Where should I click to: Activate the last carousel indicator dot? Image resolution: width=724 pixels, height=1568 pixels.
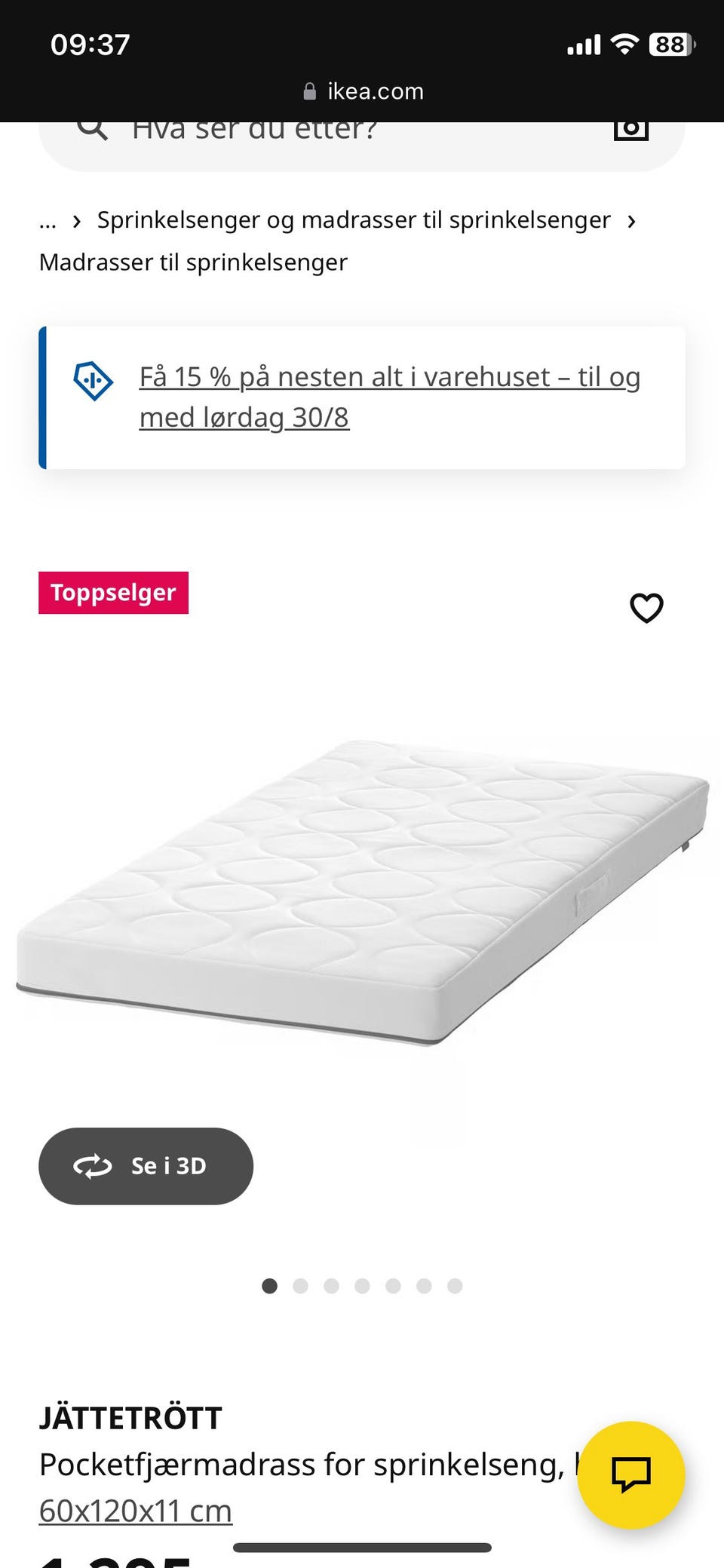tap(455, 1287)
